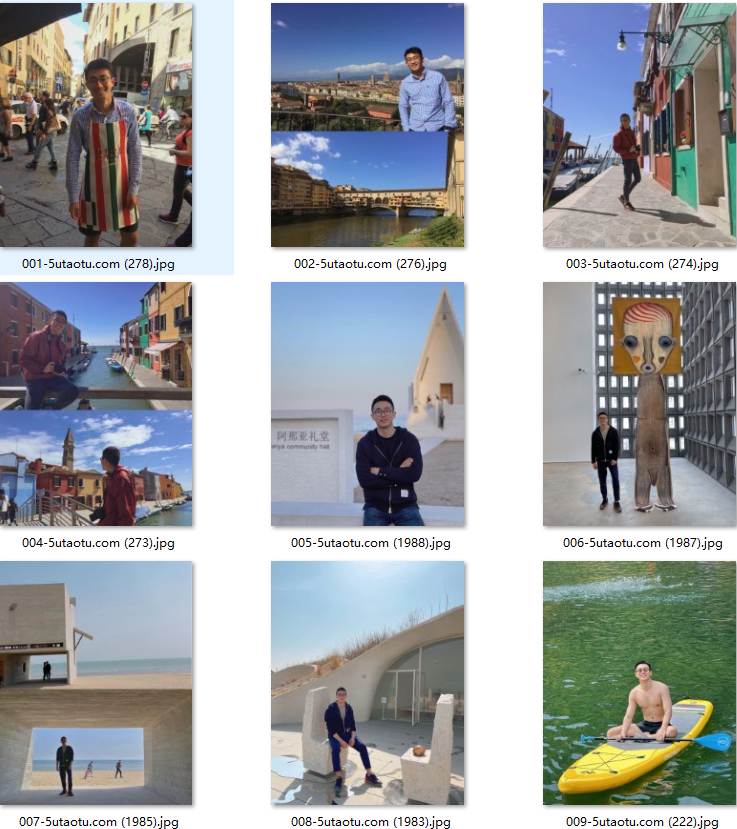The height and width of the screenshot is (829, 737).
Task: Open file 005-5utaotu.com (1988).jpg
Action: tap(367, 404)
